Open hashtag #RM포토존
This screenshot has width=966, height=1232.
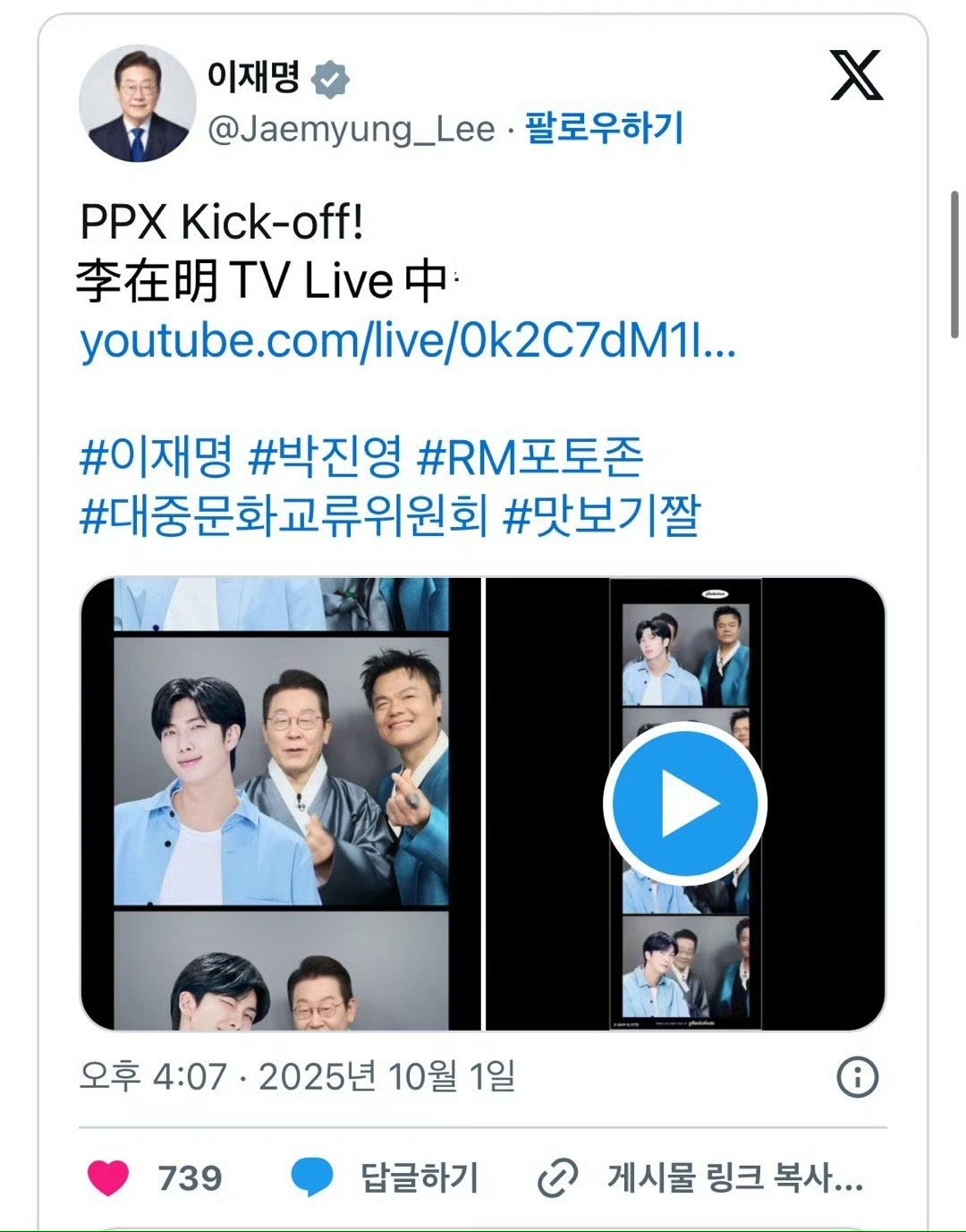pyautogui.click(x=530, y=457)
